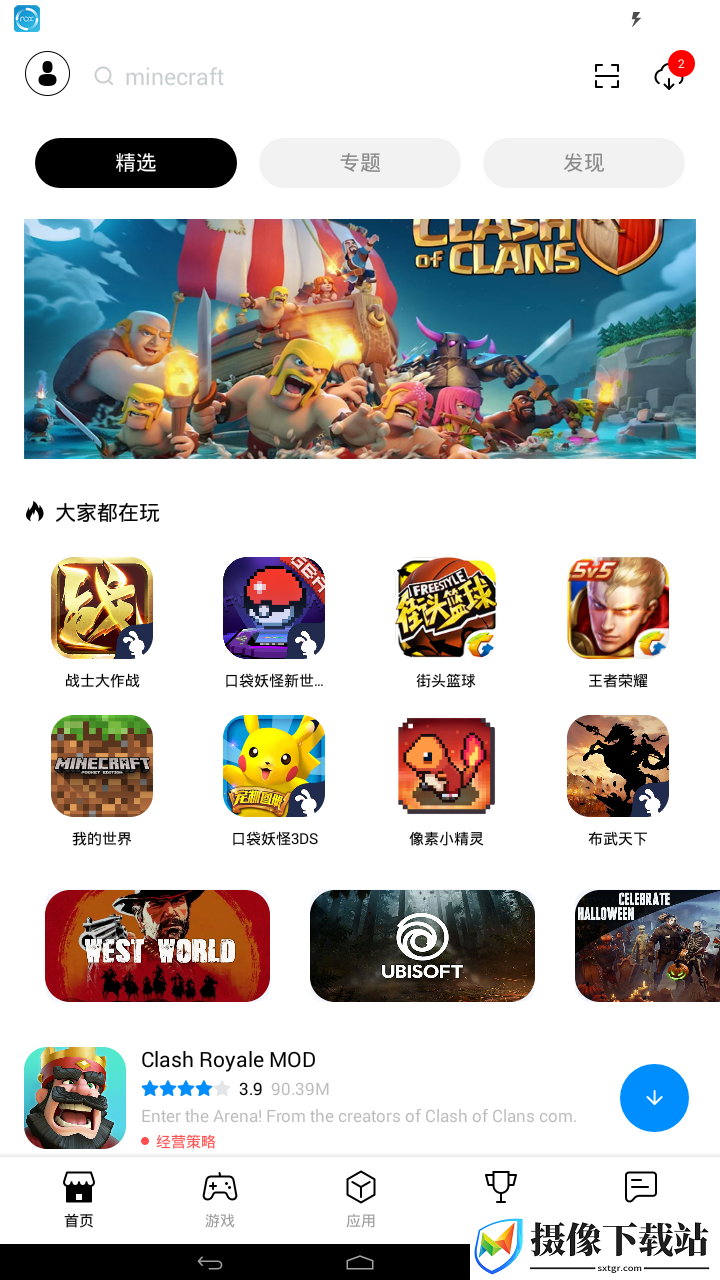Image resolution: width=720 pixels, height=1280 pixels.
Task: Switch to the 专题 tab
Action: [x=360, y=163]
